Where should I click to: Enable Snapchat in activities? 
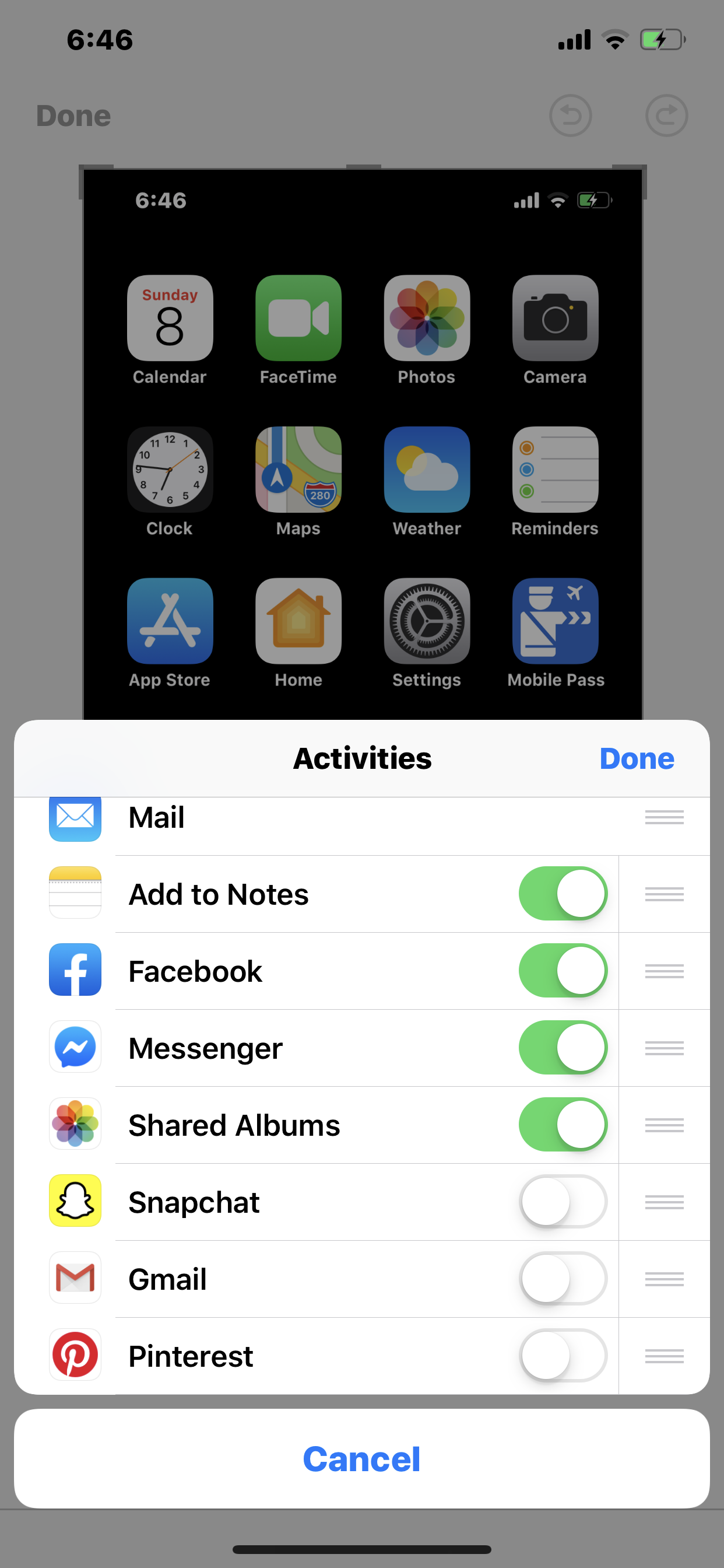click(563, 1202)
